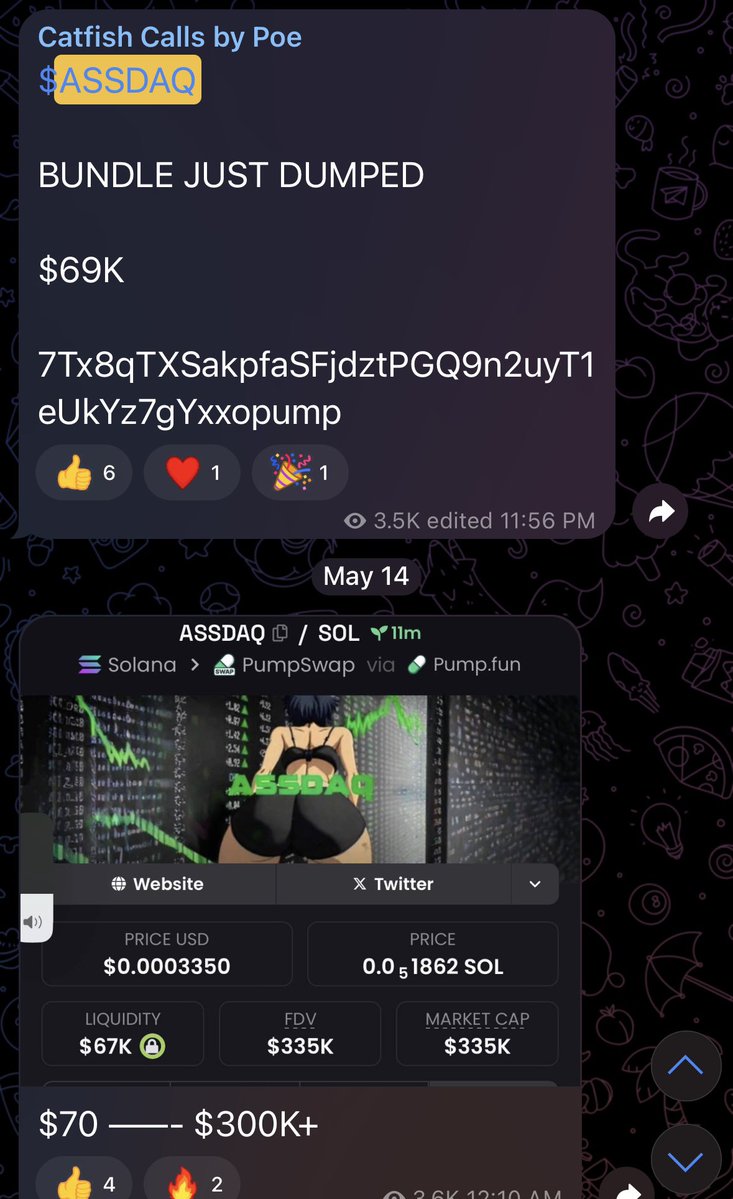Add thumbs-up reaction on bundle dumped message

click(83, 472)
